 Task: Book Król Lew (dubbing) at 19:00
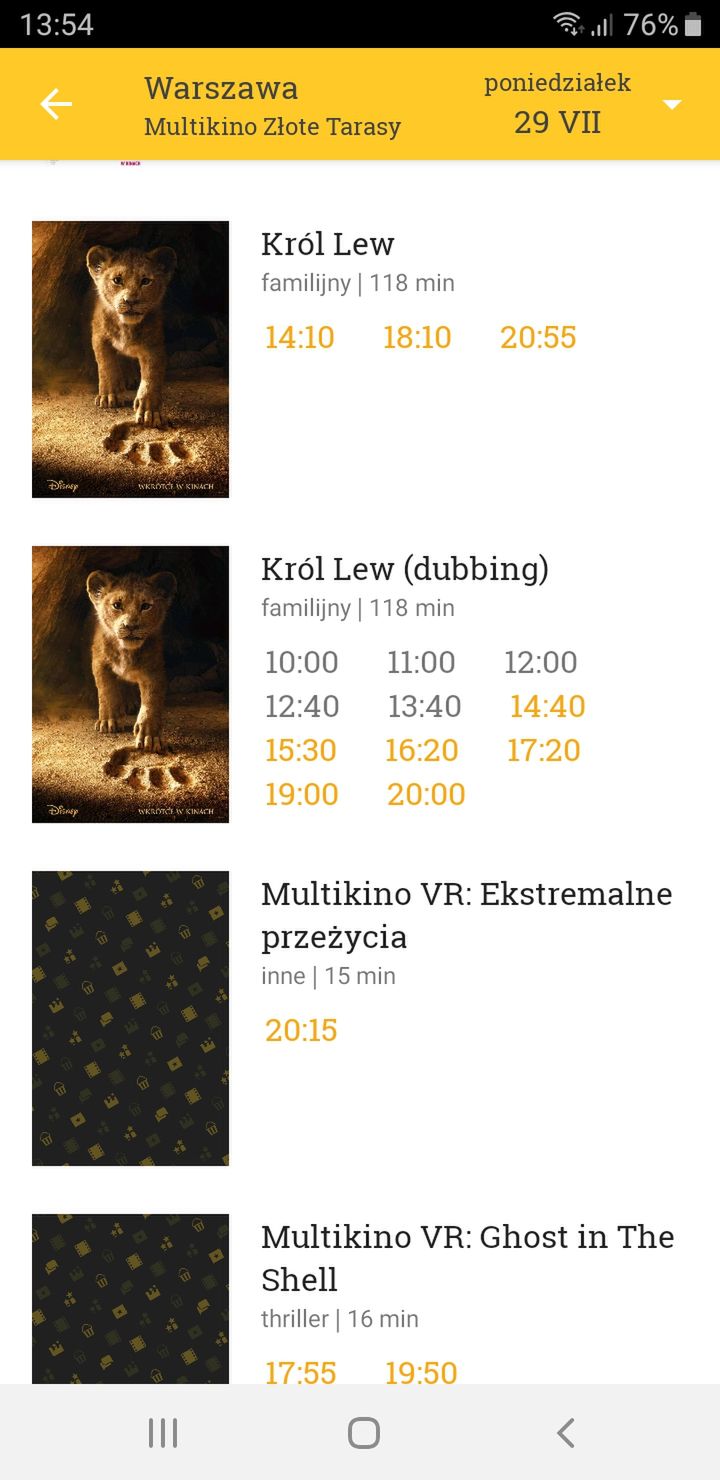point(301,794)
